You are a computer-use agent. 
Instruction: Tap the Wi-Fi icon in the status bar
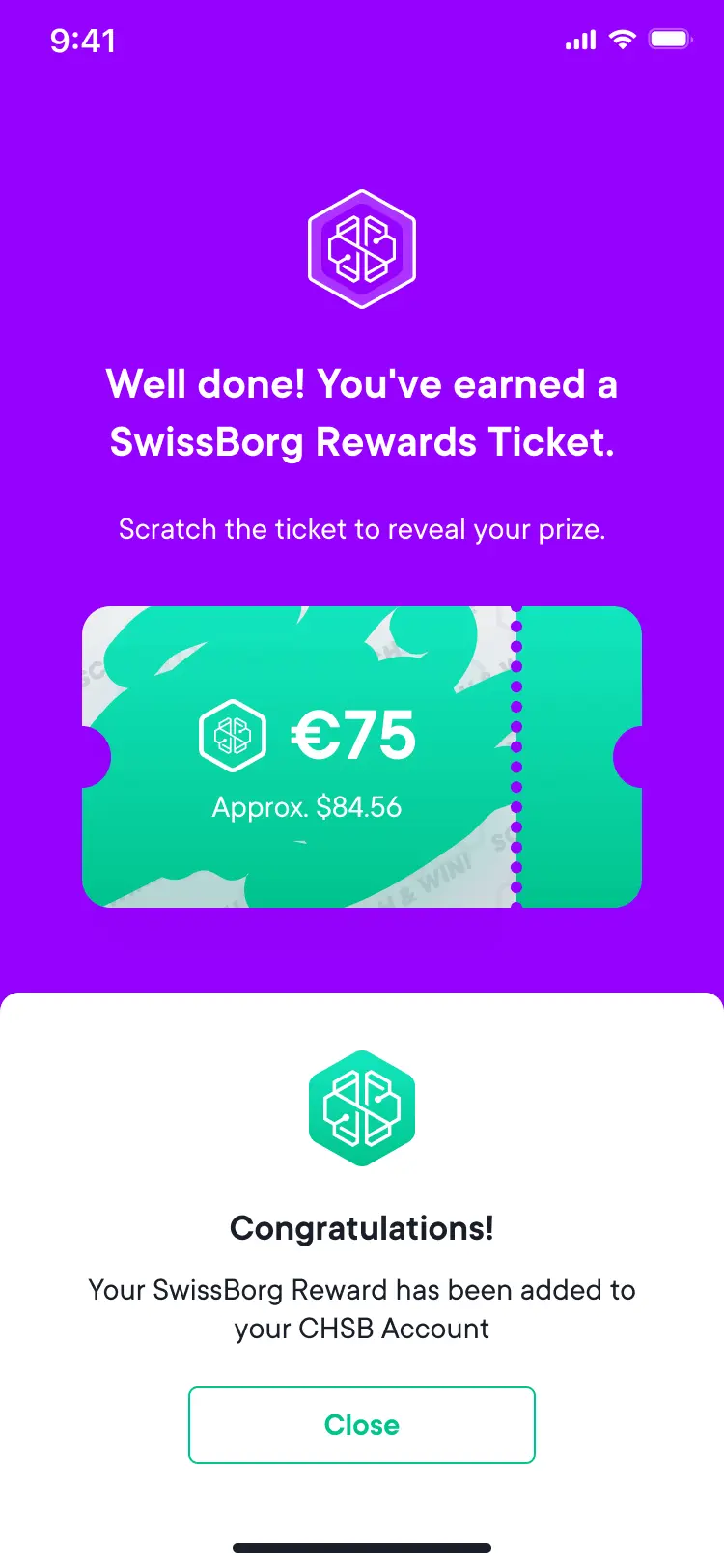(x=623, y=40)
